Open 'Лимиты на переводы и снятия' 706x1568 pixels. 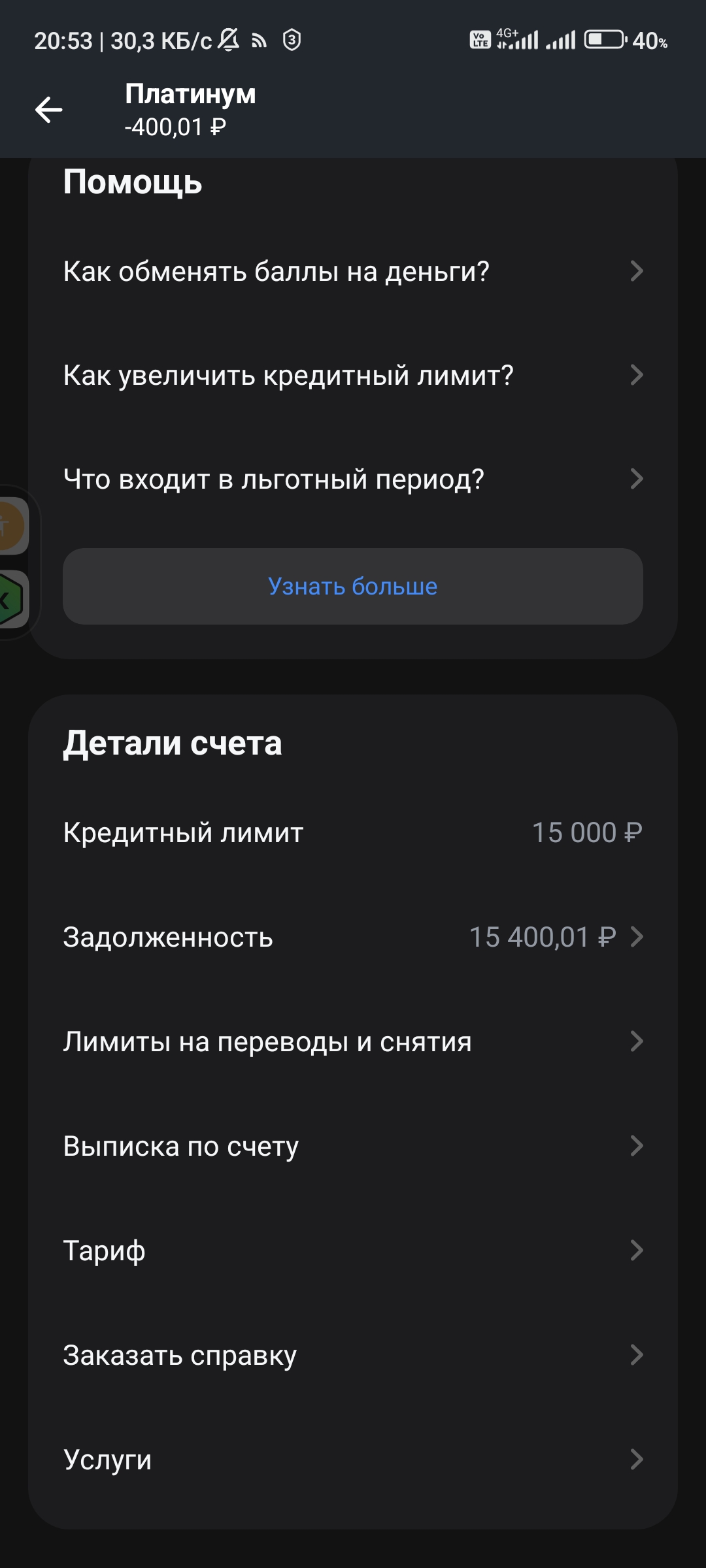(353, 1041)
